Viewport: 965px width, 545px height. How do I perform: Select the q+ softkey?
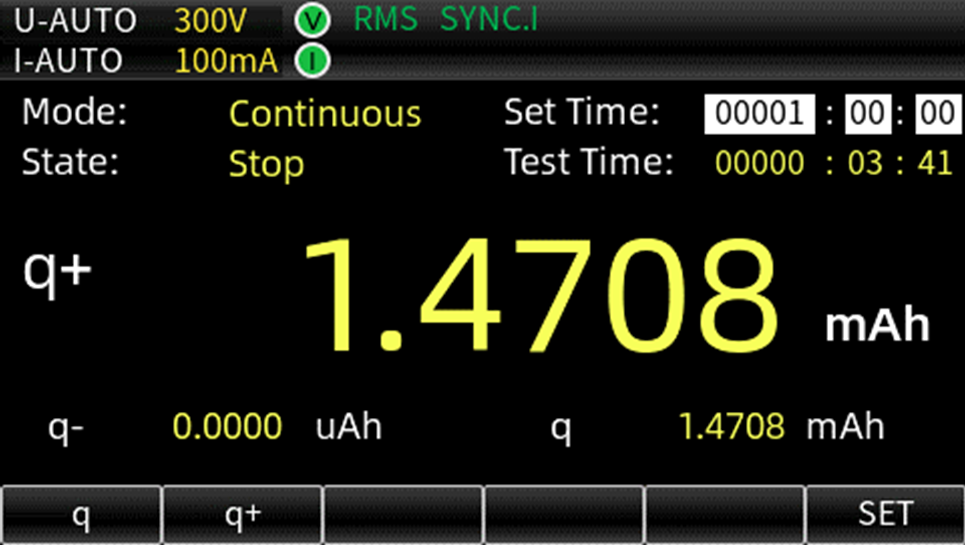tap(242, 515)
